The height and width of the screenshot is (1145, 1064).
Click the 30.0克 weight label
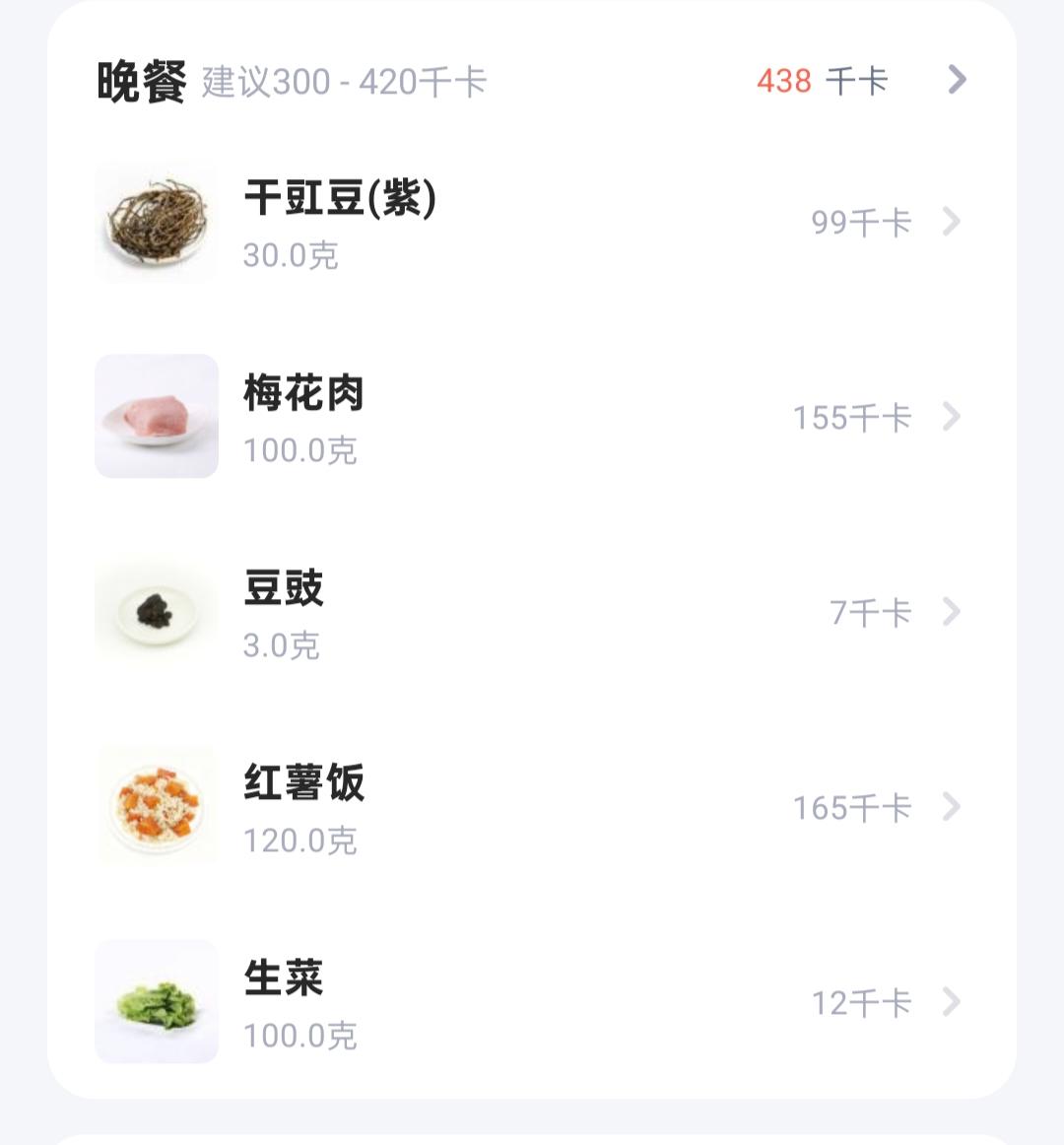pyautogui.click(x=290, y=256)
